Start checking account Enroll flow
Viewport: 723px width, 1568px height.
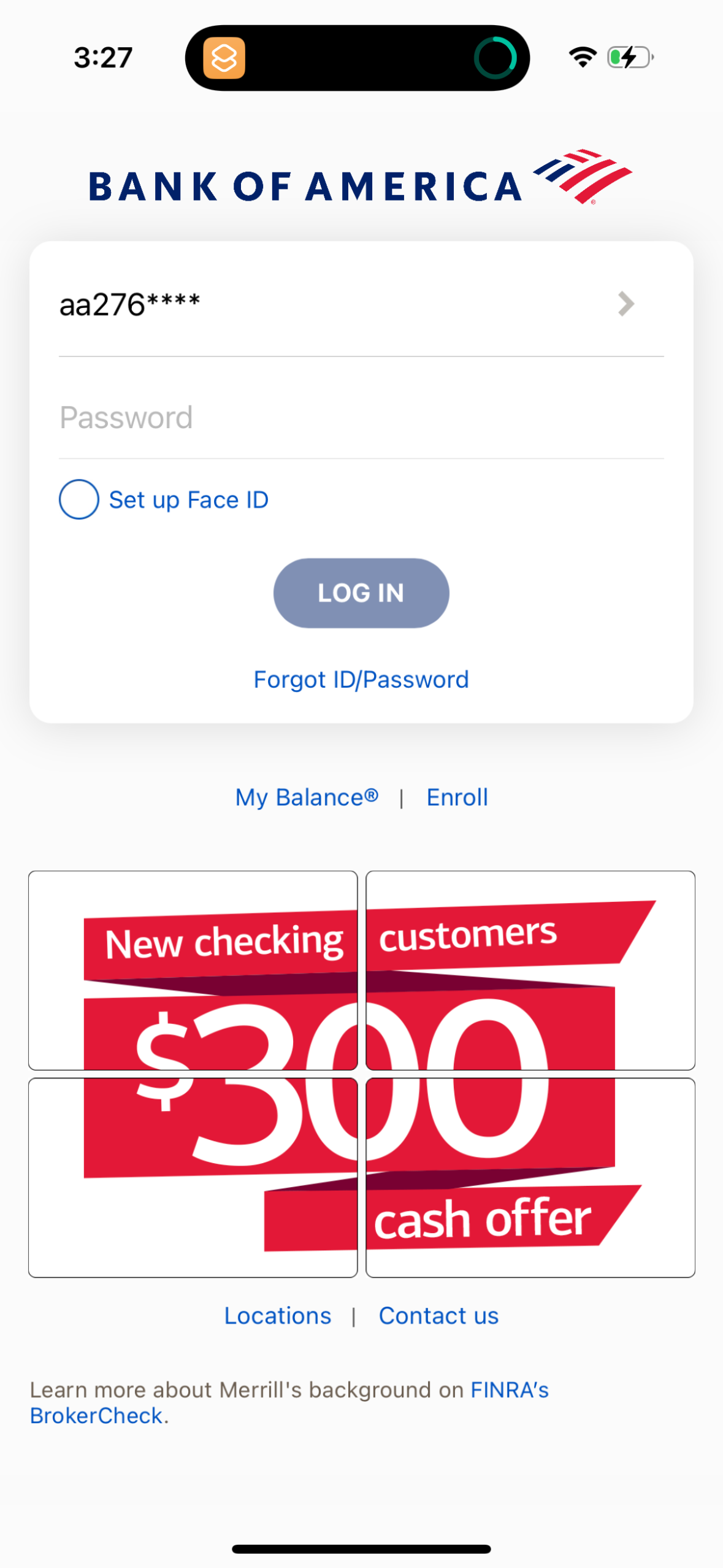point(456,797)
